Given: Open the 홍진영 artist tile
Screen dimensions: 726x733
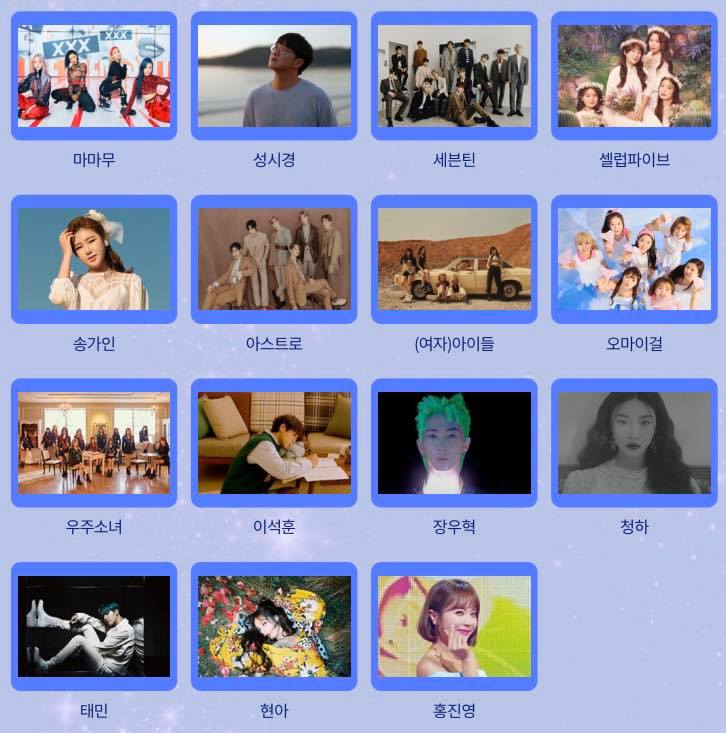Looking at the screenshot, I should pyautogui.click(x=454, y=627).
